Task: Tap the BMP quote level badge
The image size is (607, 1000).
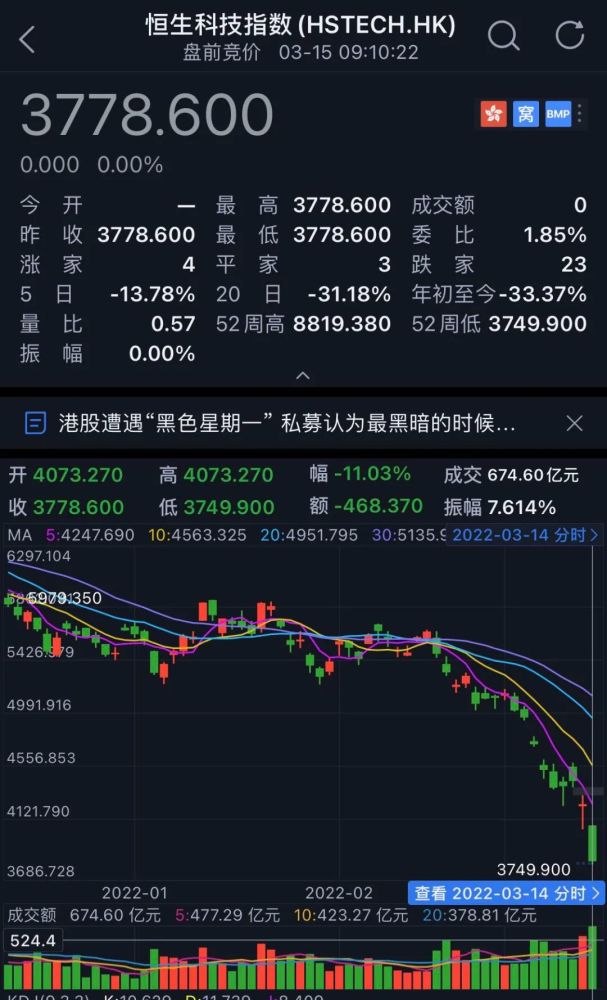Action: tap(558, 114)
